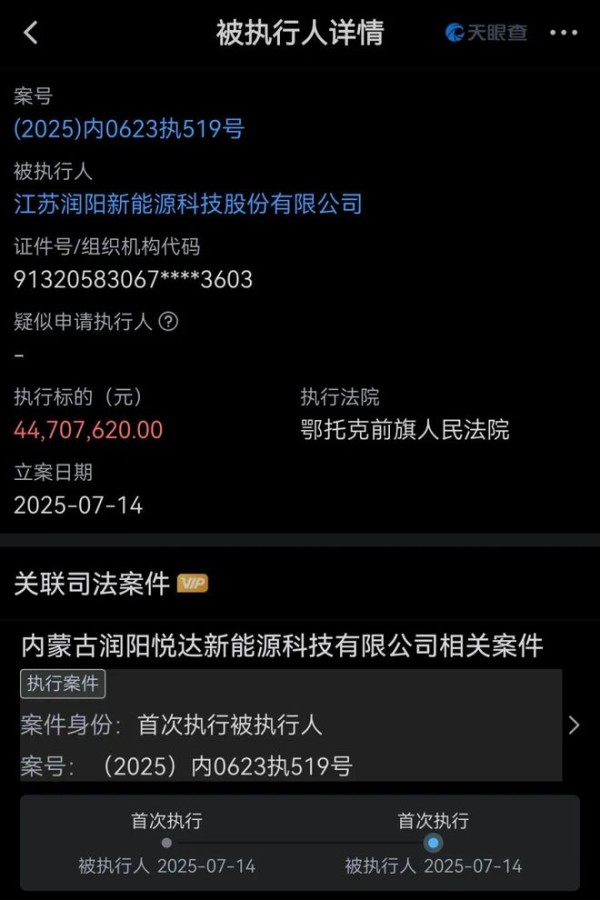Go back using the arrow
This screenshot has height=900, width=600.
pos(30,33)
